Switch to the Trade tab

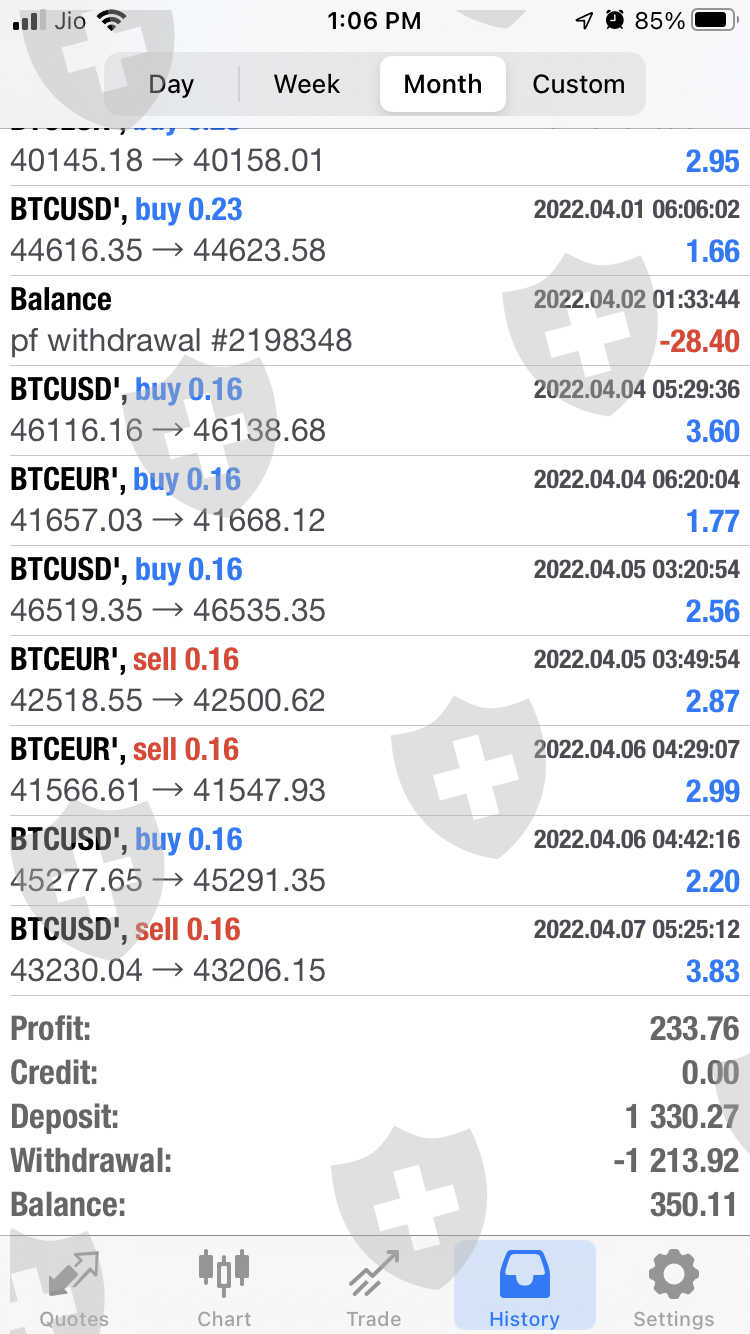click(374, 1289)
